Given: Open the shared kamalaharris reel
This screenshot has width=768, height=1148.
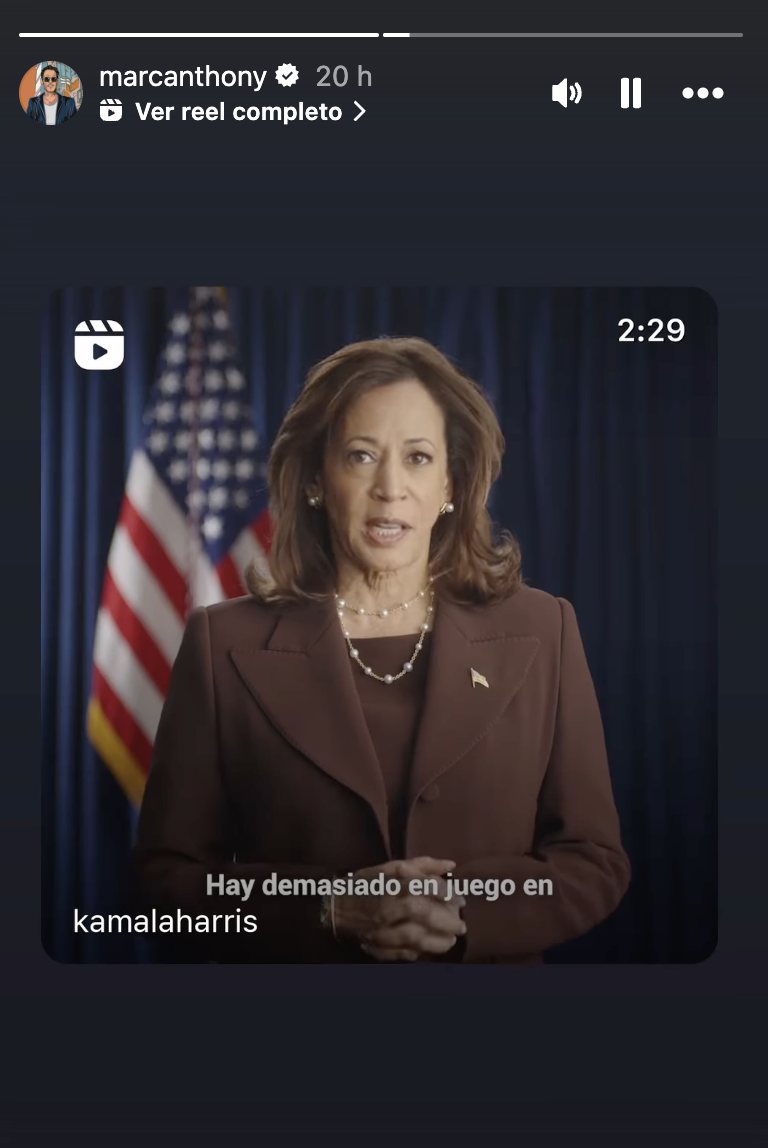Looking at the screenshot, I should click(x=379, y=625).
